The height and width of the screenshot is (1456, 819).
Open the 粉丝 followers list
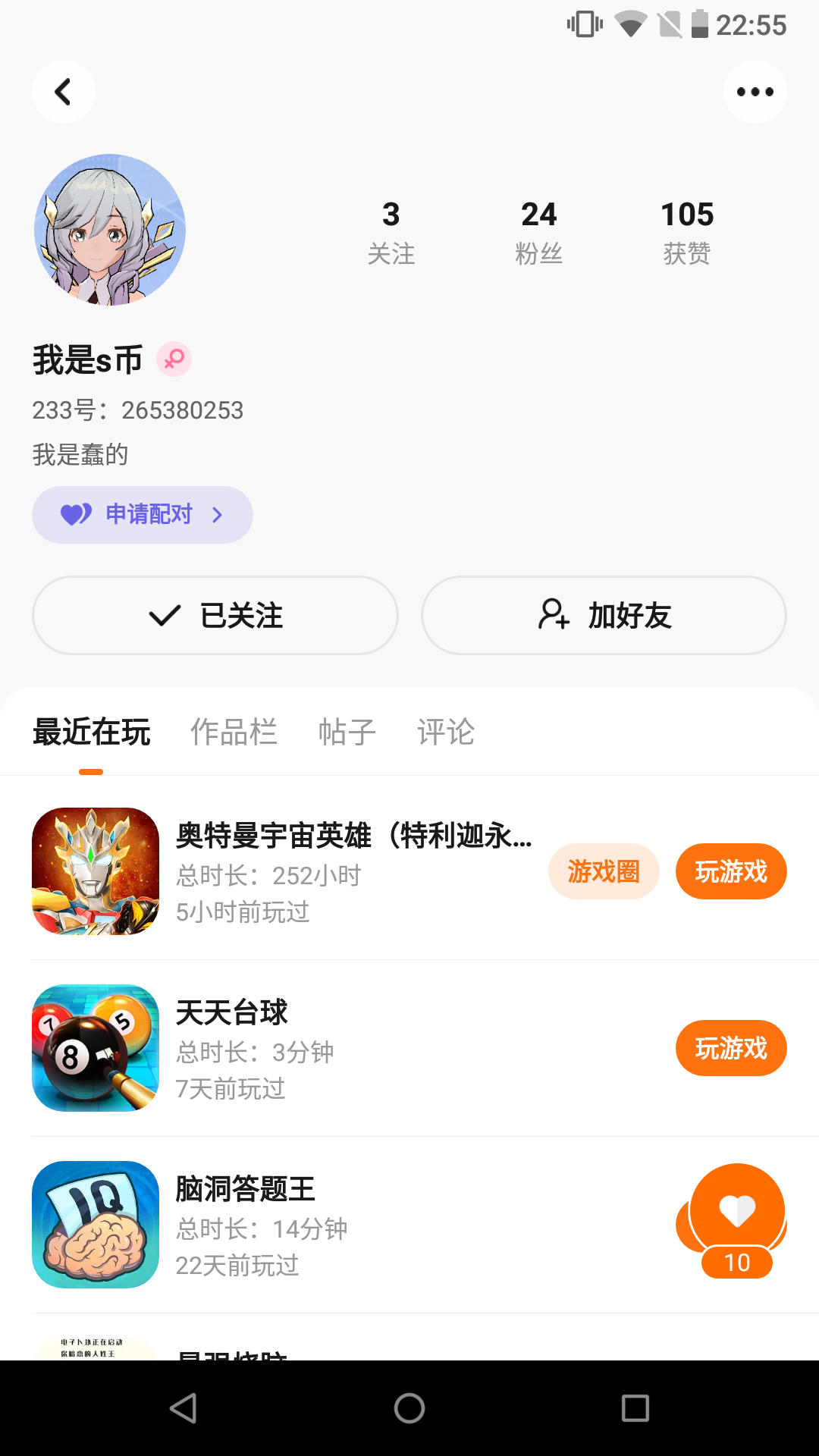(538, 231)
